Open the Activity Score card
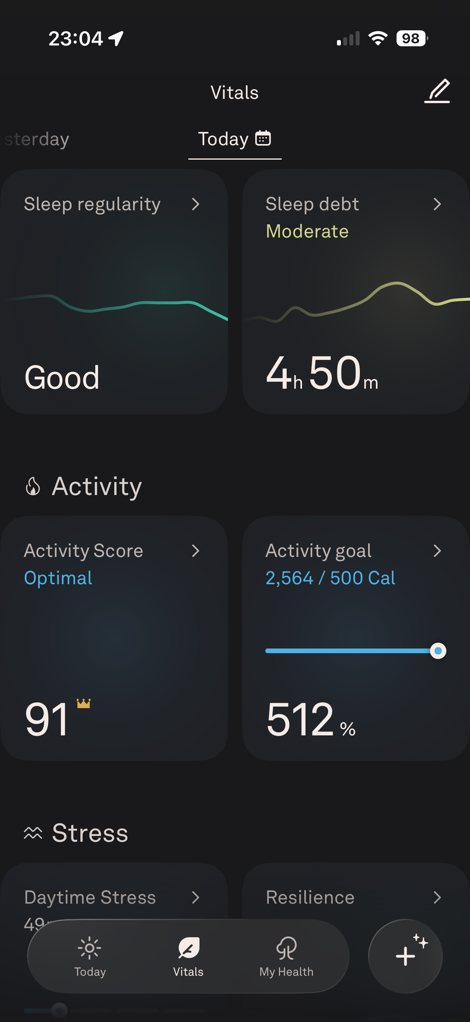Image resolution: width=470 pixels, height=1022 pixels. pos(113,639)
